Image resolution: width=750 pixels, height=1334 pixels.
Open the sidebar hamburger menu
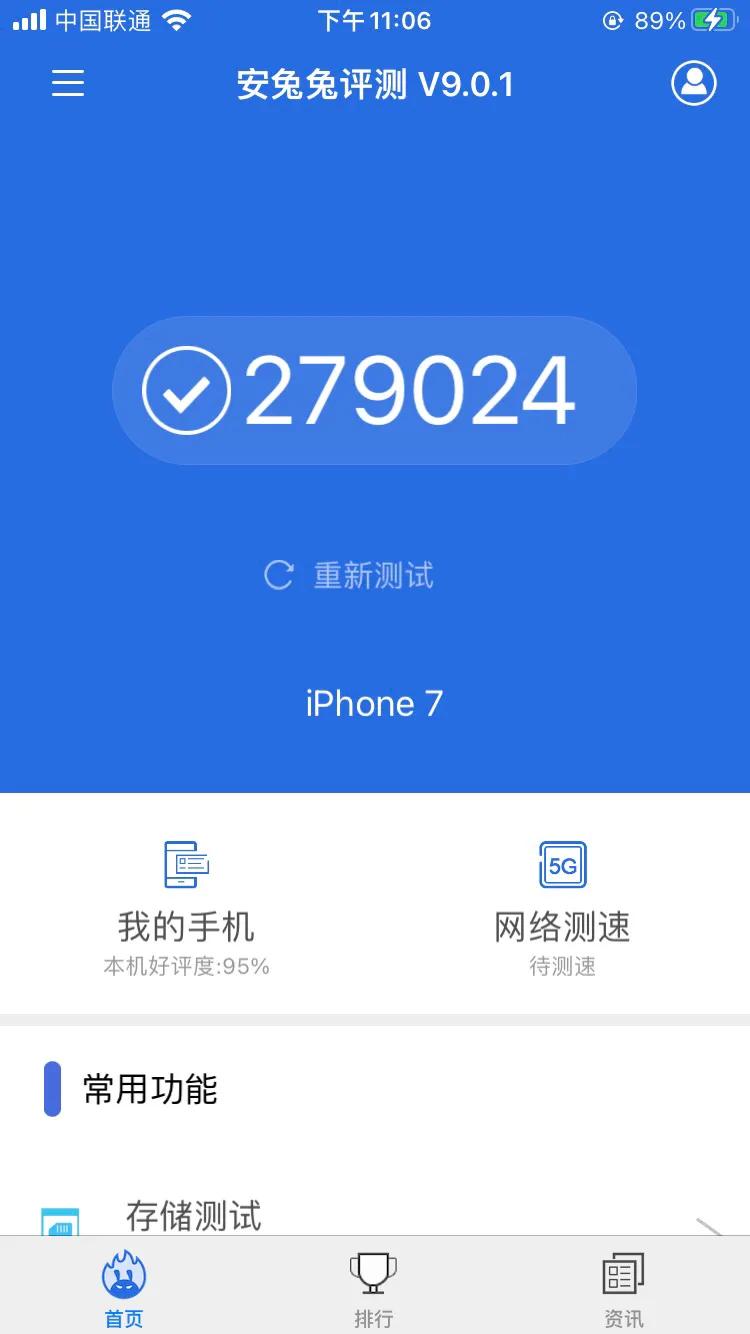(67, 84)
